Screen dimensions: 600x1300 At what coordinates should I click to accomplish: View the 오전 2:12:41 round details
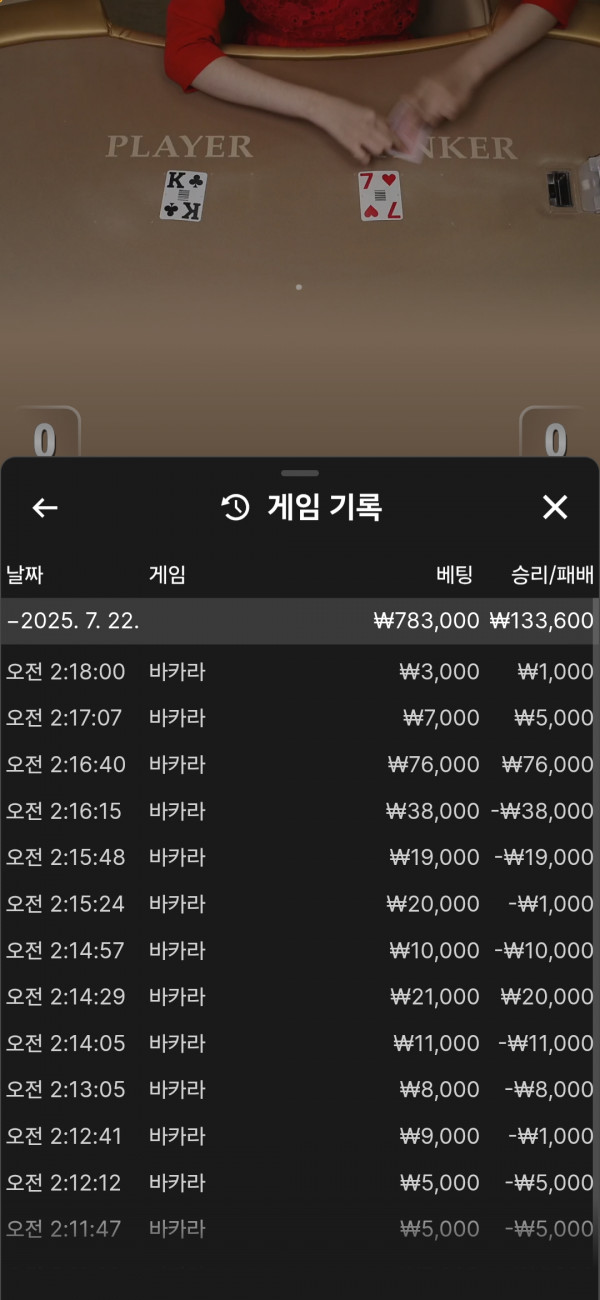(300, 1136)
